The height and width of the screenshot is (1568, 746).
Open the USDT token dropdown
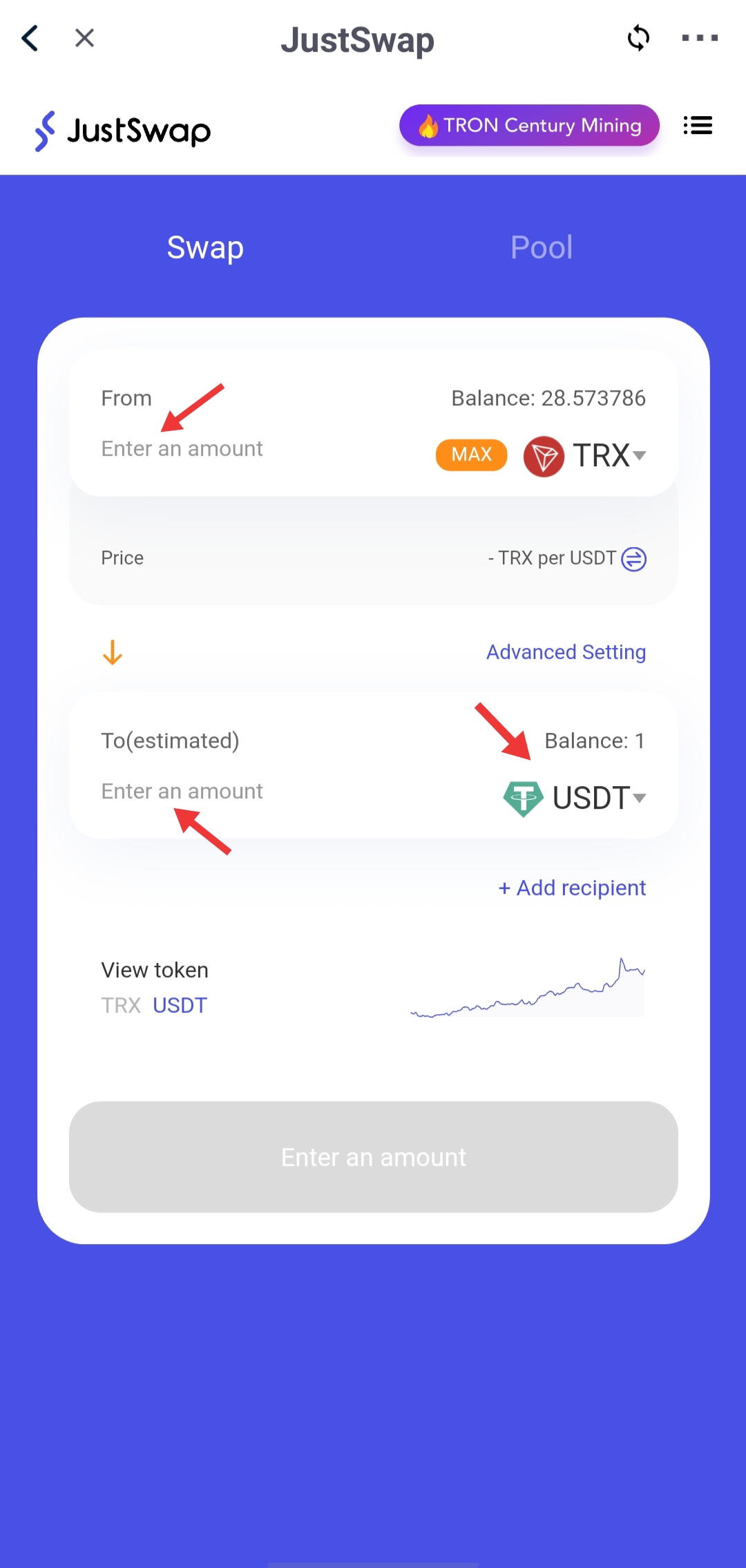(x=575, y=799)
